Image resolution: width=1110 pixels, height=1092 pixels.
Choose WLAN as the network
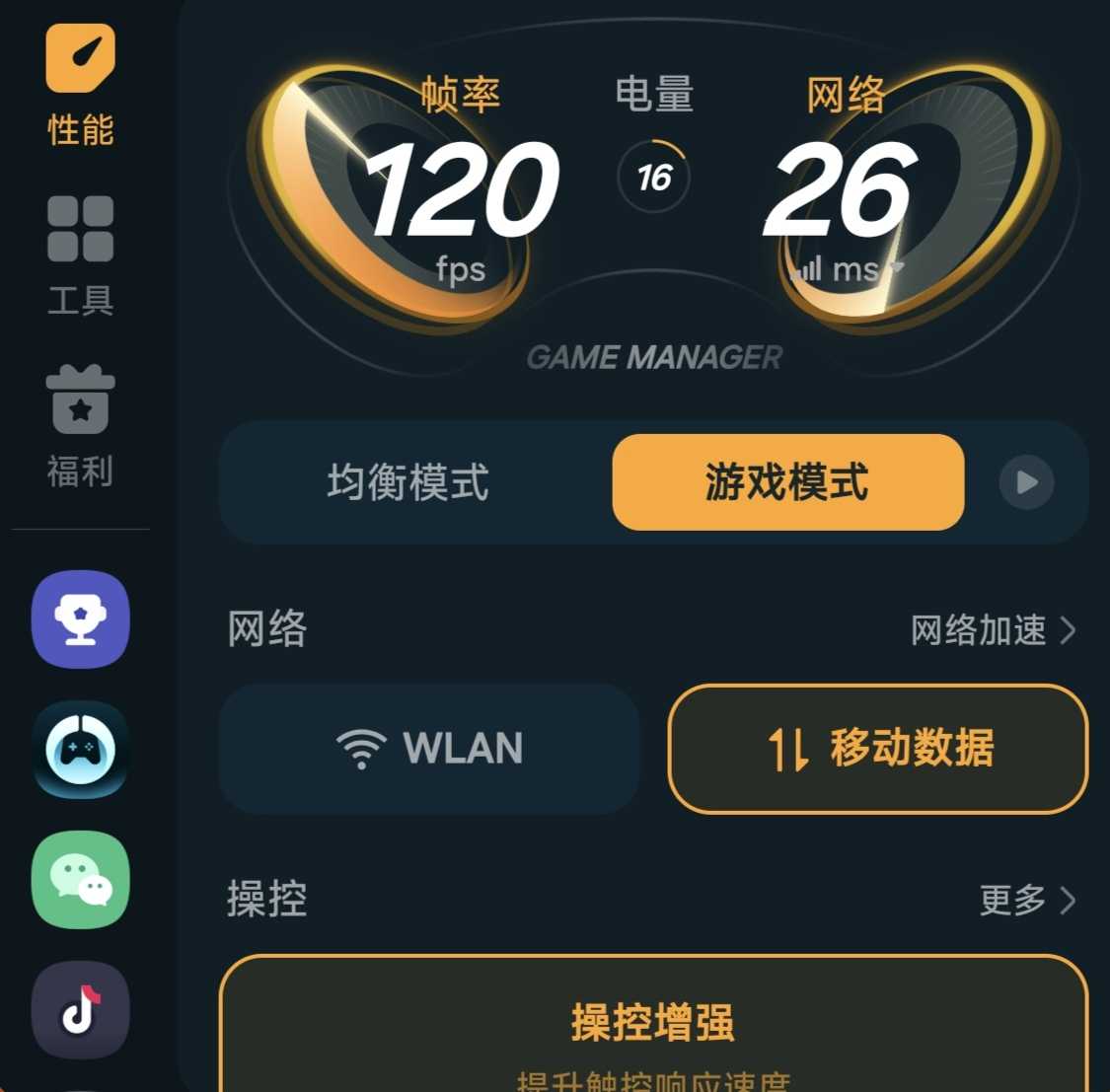[429, 749]
